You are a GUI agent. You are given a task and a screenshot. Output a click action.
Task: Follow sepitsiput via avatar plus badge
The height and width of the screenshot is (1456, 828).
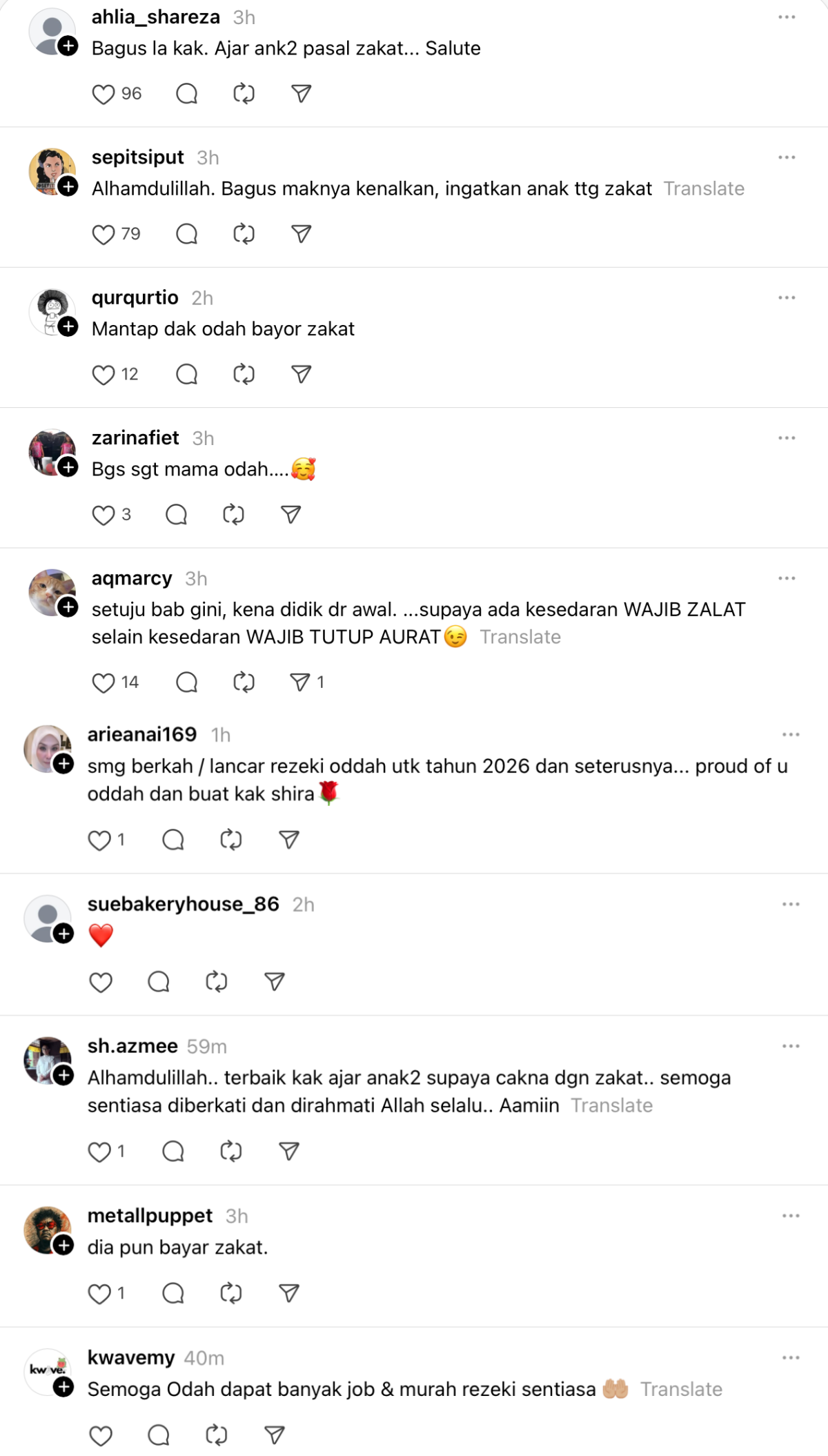click(68, 186)
